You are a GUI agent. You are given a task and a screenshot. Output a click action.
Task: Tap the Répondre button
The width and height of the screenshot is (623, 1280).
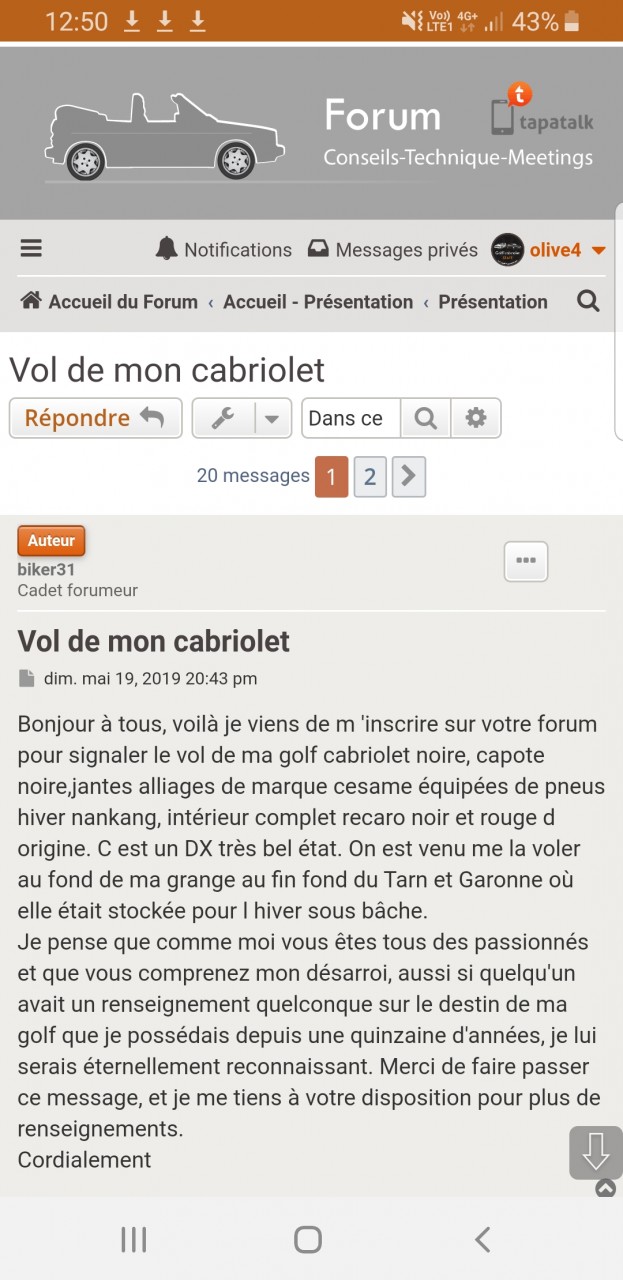coord(96,418)
